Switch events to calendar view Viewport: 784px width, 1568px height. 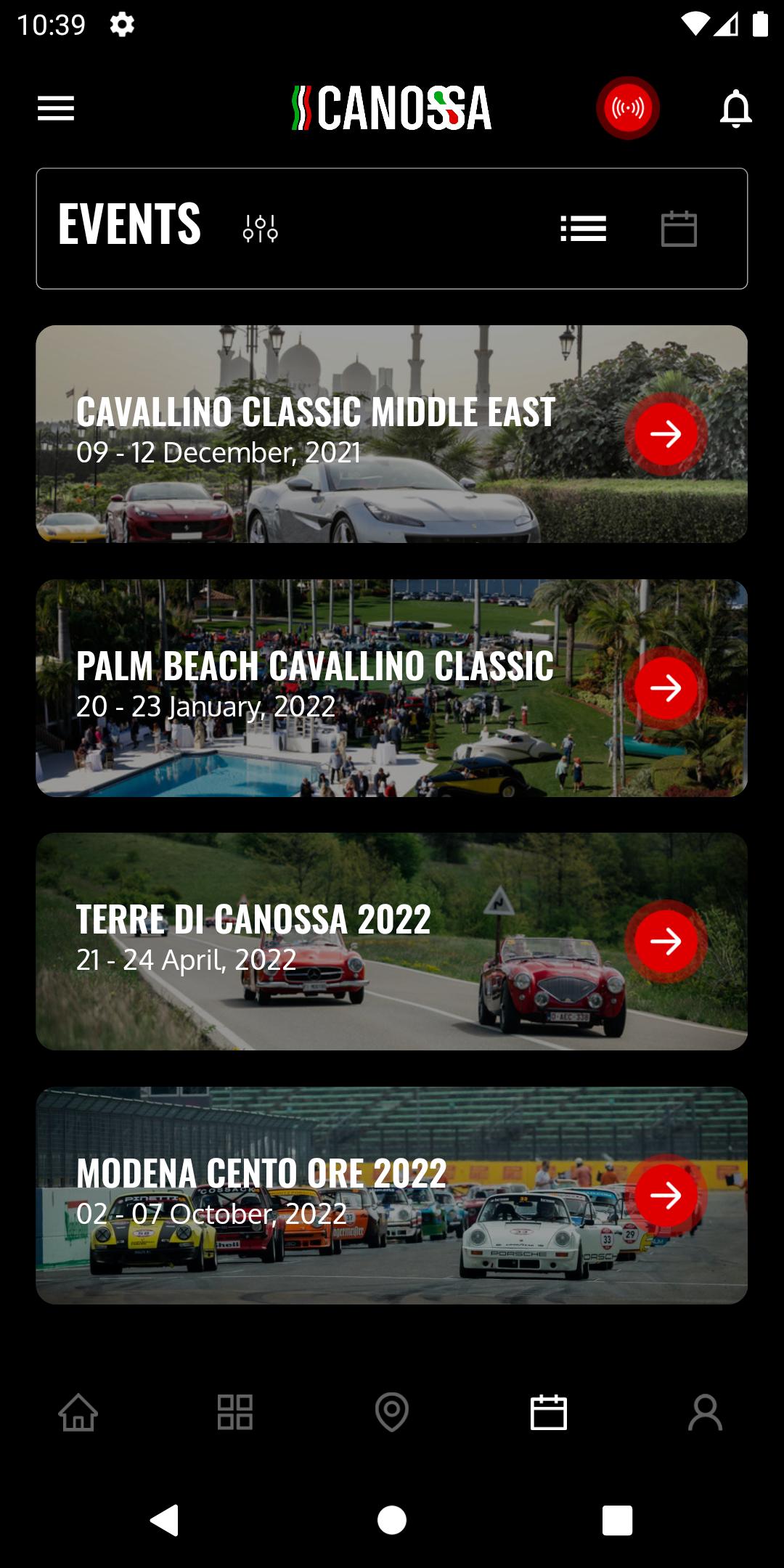(x=679, y=229)
